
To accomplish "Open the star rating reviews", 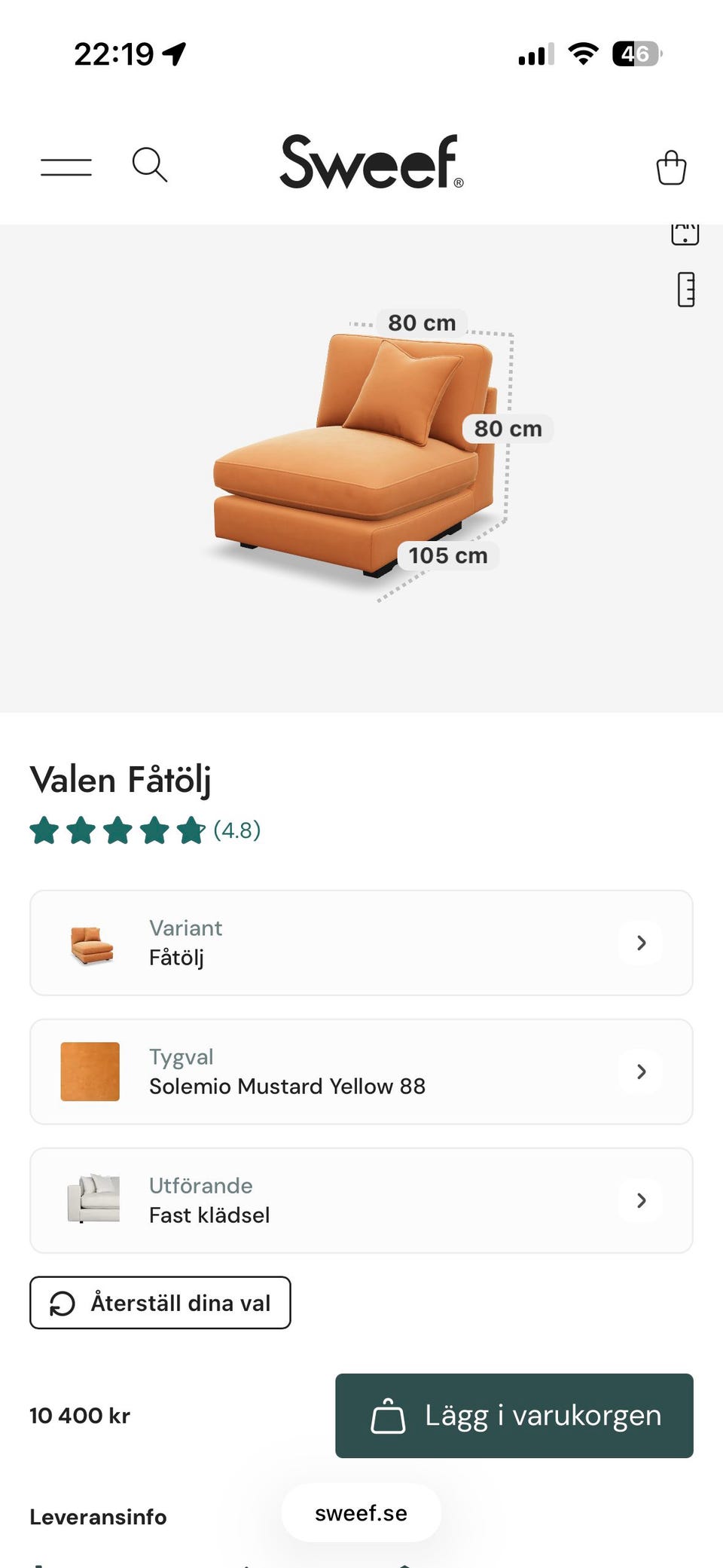I will (145, 830).
